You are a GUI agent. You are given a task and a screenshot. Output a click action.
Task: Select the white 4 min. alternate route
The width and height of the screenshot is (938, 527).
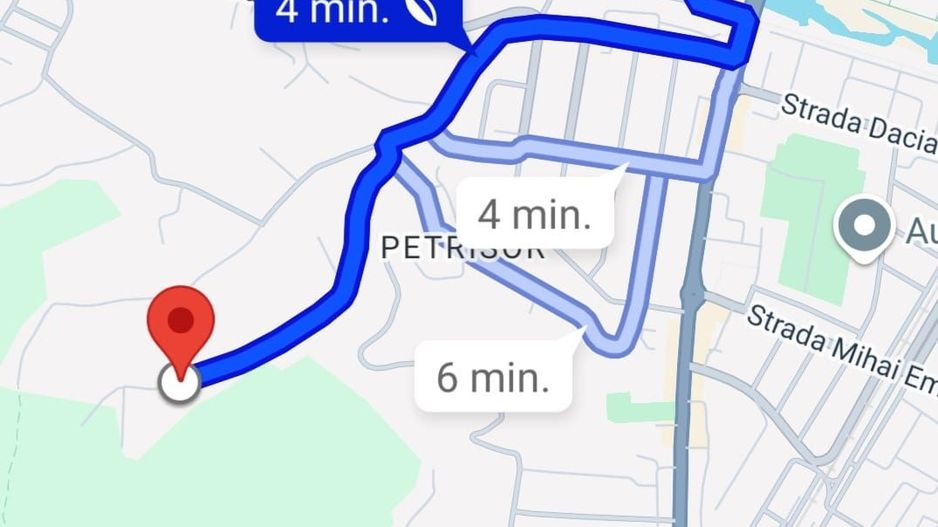[x=533, y=213]
